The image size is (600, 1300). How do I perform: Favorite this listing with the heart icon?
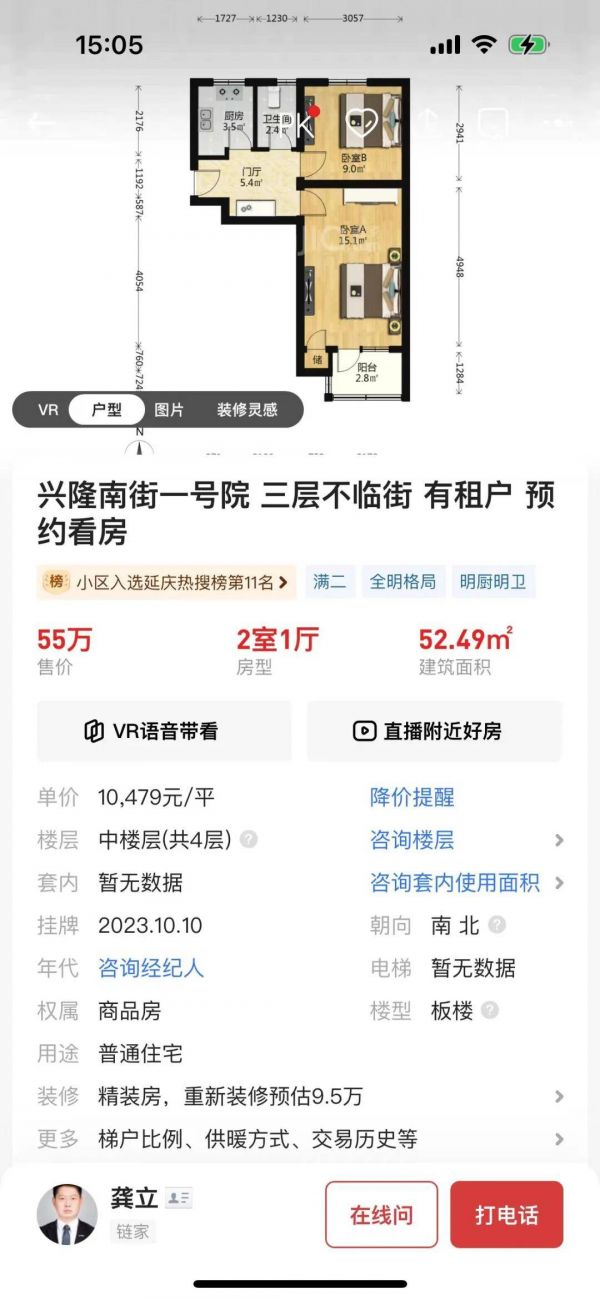click(360, 123)
